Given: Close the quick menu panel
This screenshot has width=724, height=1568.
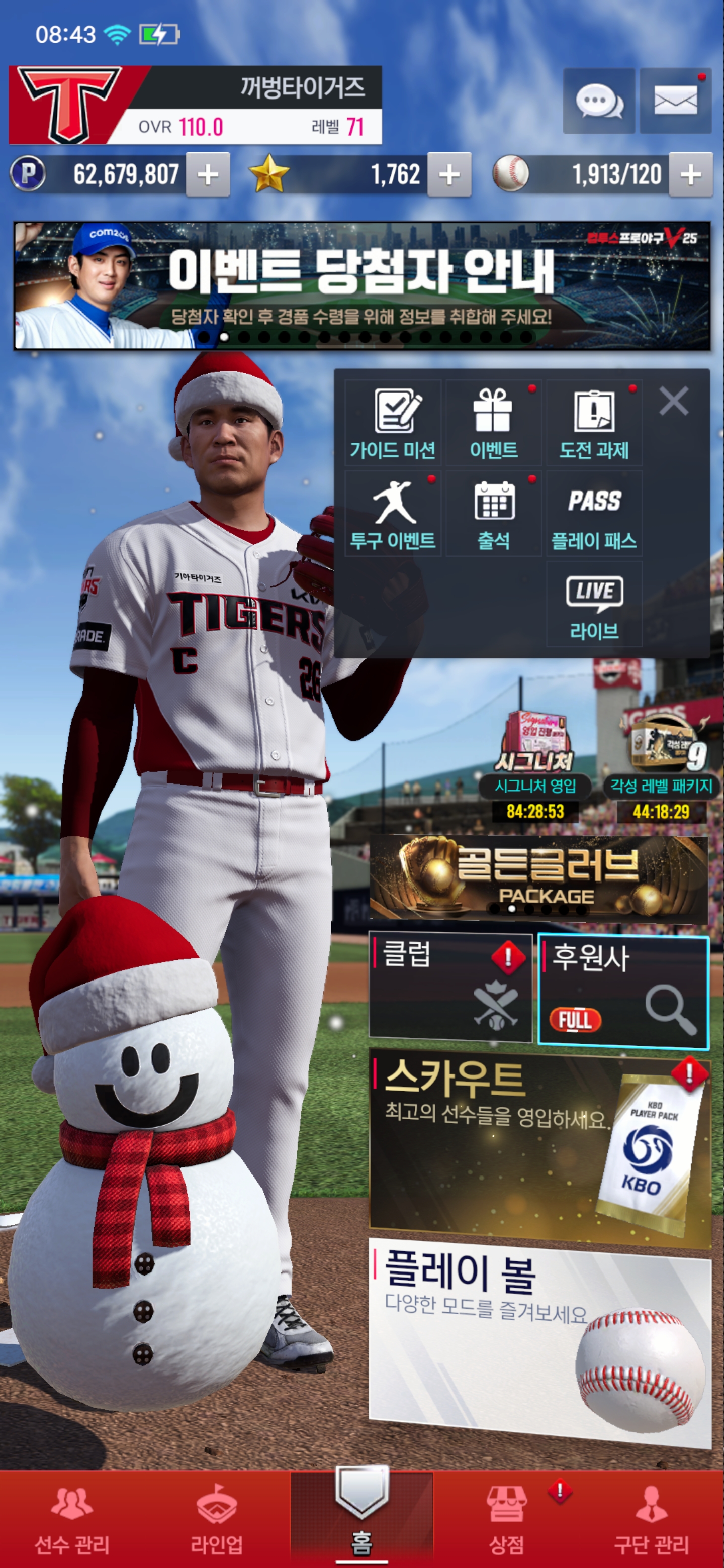Looking at the screenshot, I should pyautogui.click(x=673, y=401).
